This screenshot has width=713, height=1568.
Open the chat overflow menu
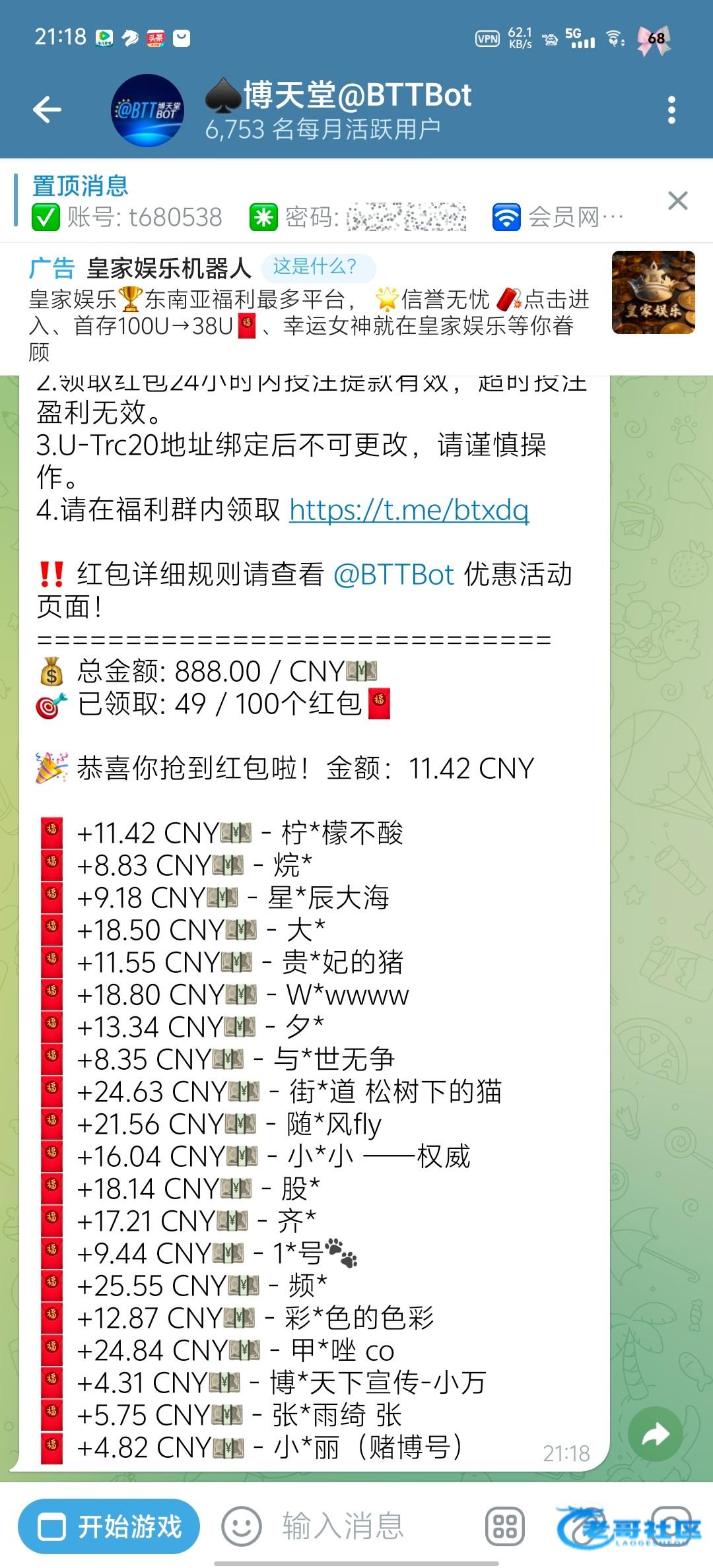click(x=671, y=110)
